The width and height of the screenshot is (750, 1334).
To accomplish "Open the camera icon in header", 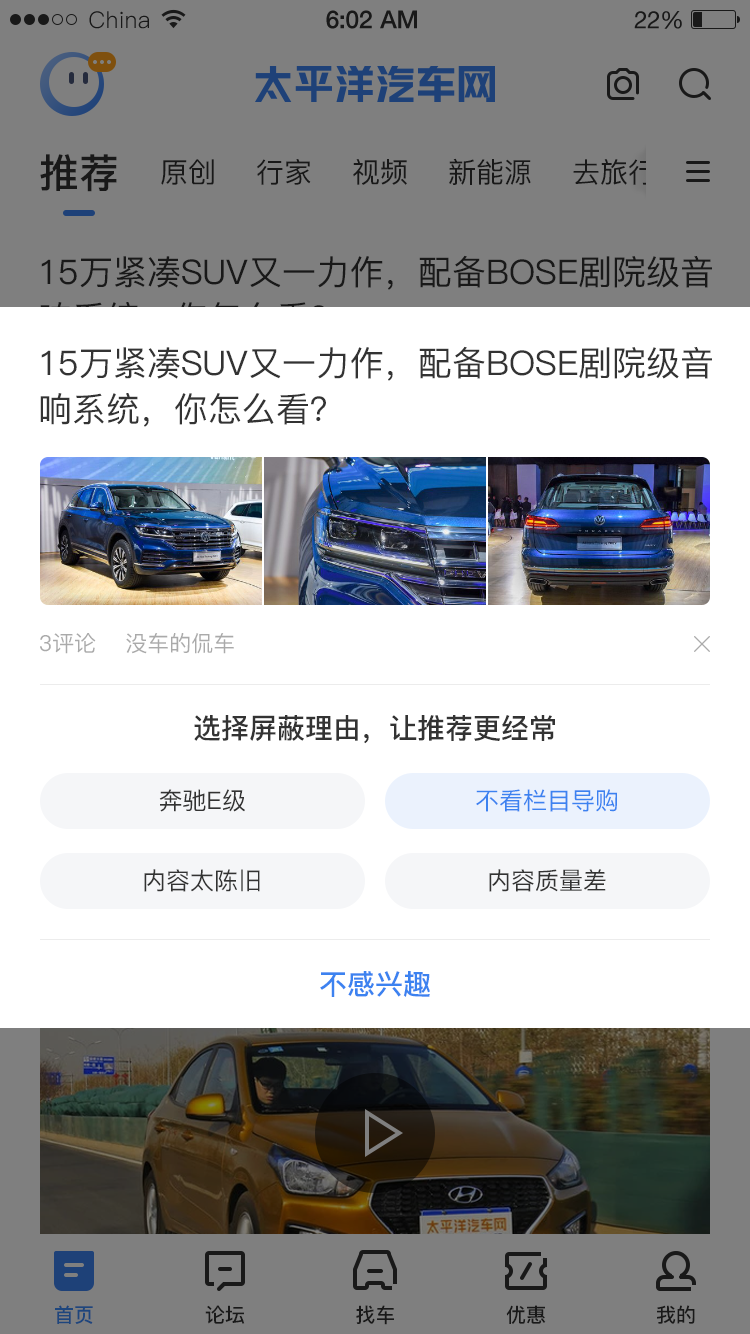I will pyautogui.click(x=623, y=85).
